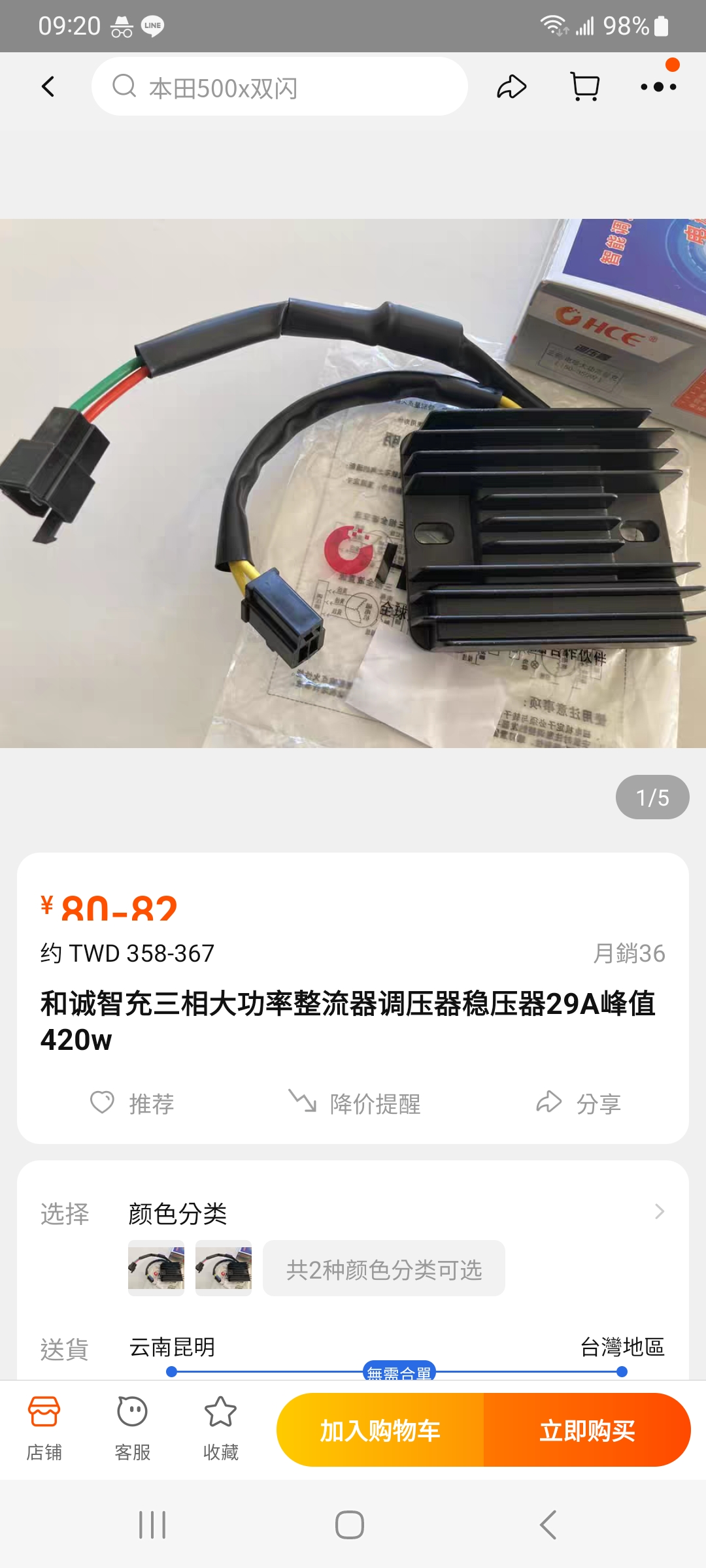Open the three-dot overflow menu

[658, 86]
